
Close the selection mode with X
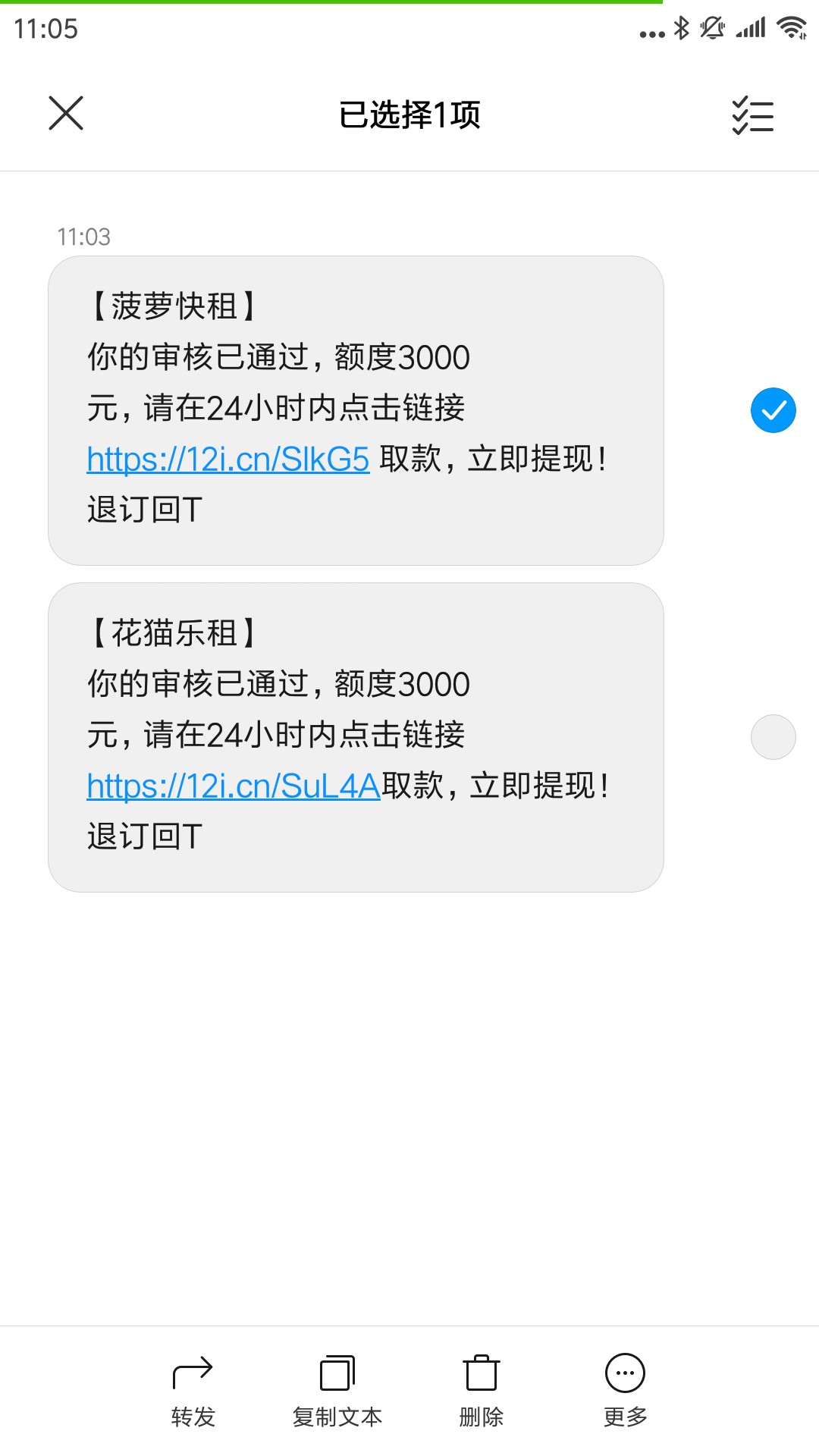[x=66, y=113]
